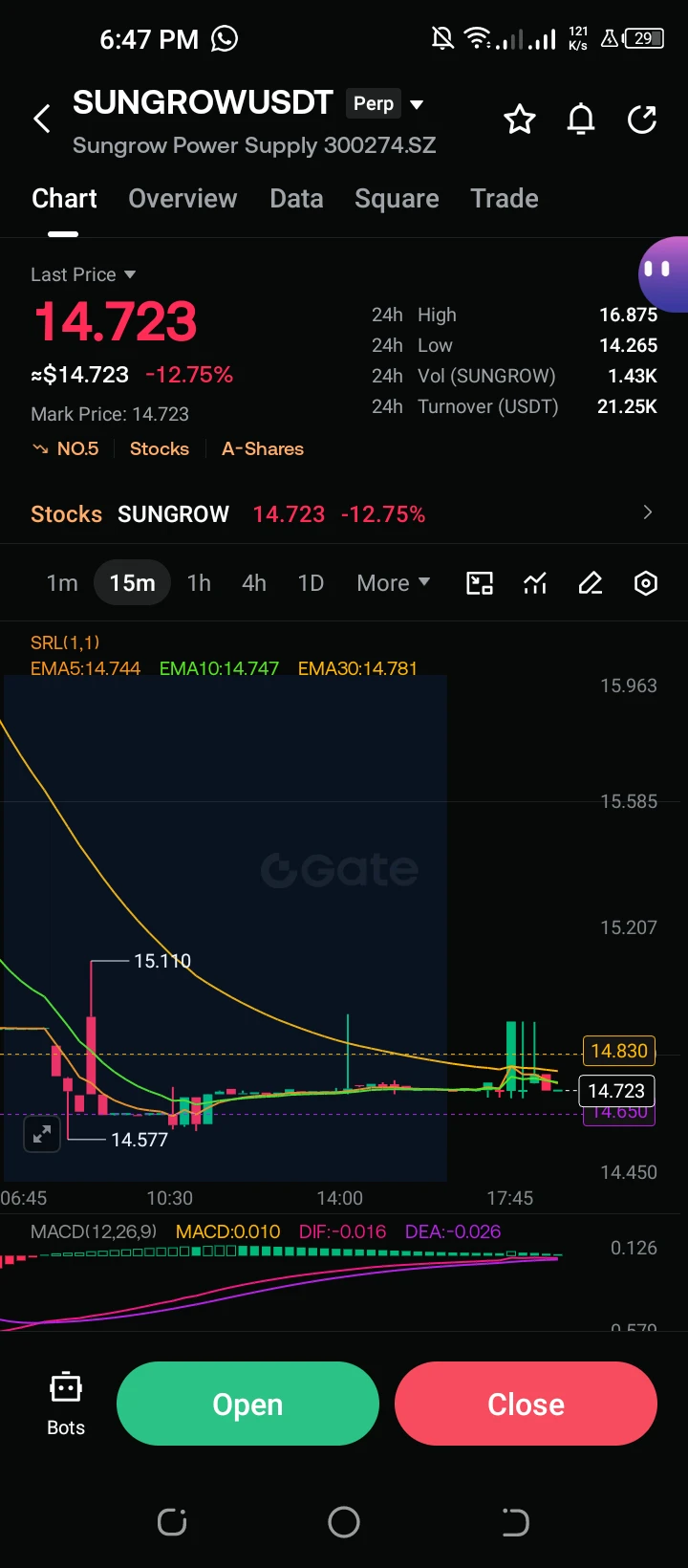Go back with the top-left arrow

[42, 120]
